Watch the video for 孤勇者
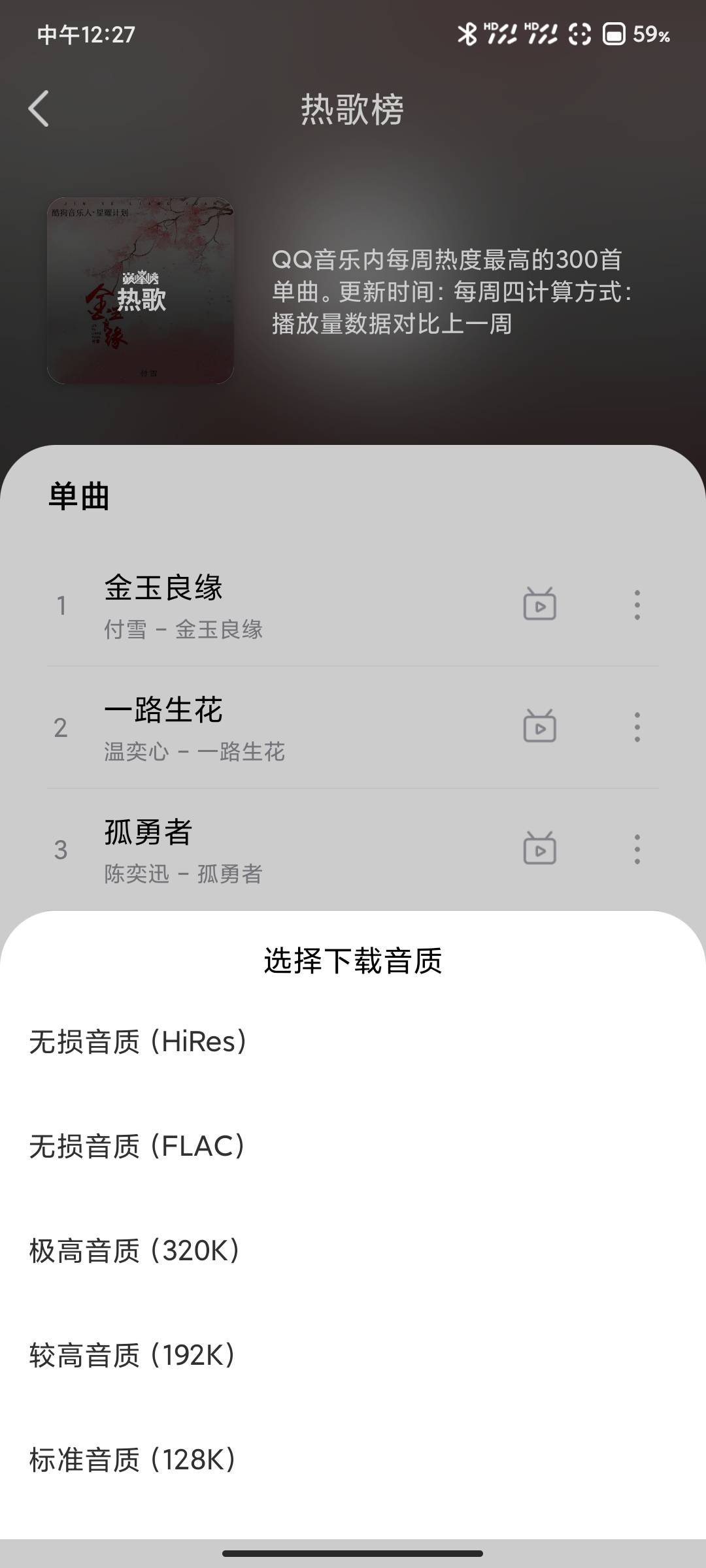This screenshot has height=1568, width=706. (540, 849)
